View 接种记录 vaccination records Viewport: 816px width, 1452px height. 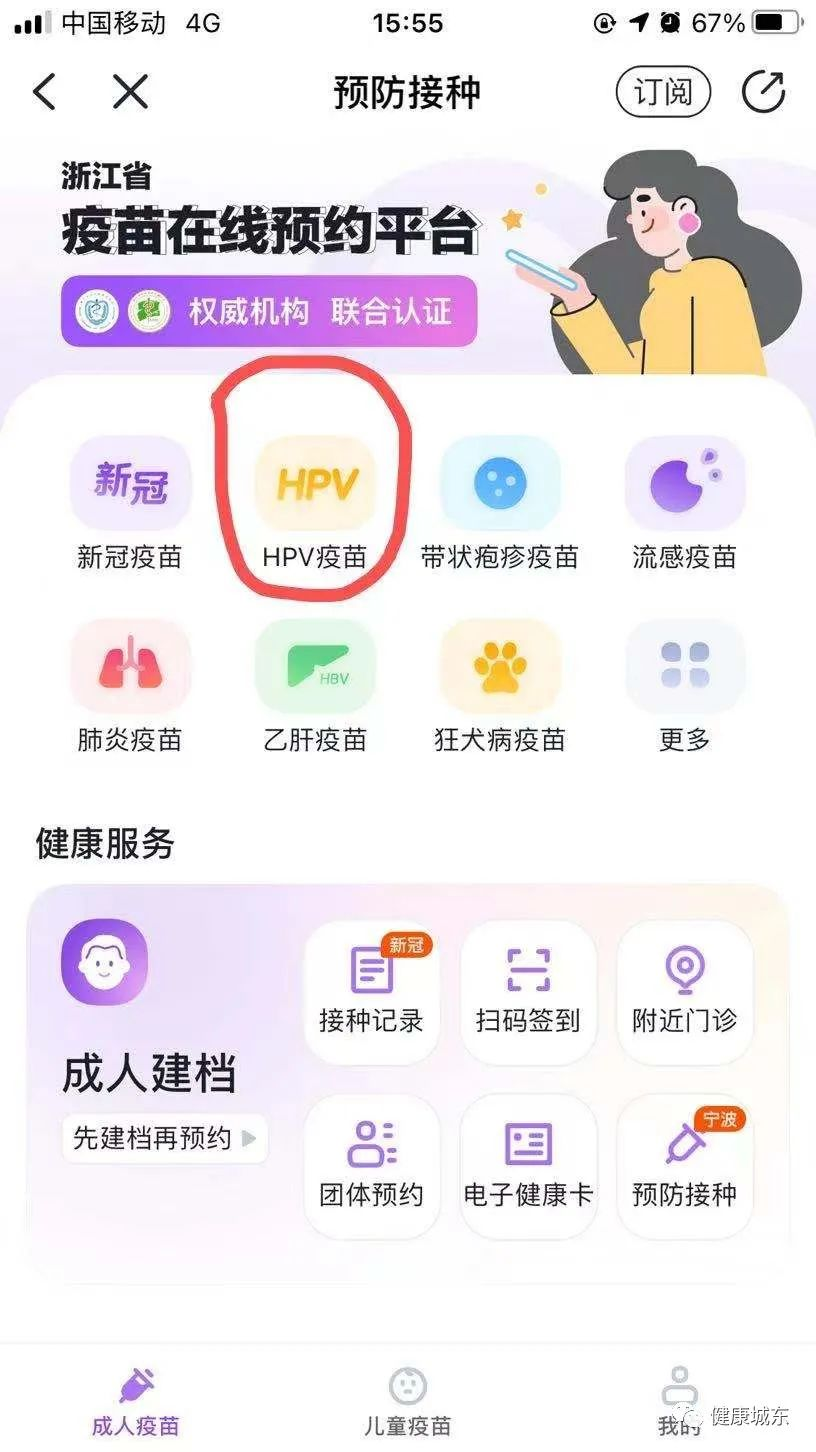tap(371, 990)
